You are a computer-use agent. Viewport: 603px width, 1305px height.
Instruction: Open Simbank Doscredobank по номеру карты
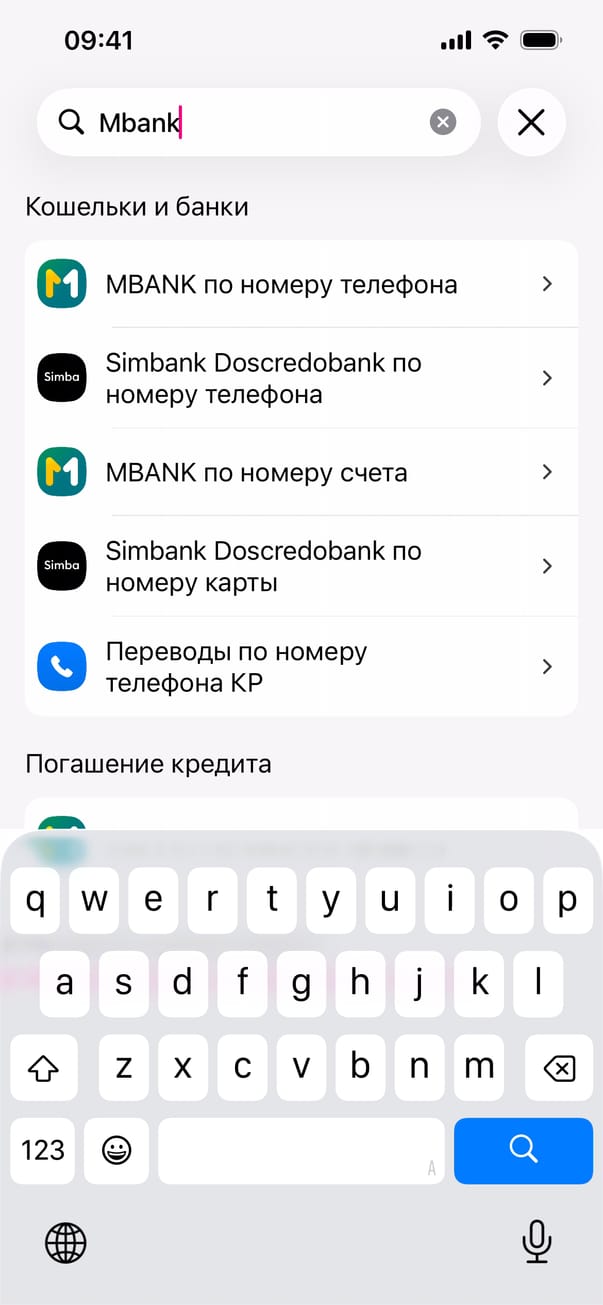[300, 566]
